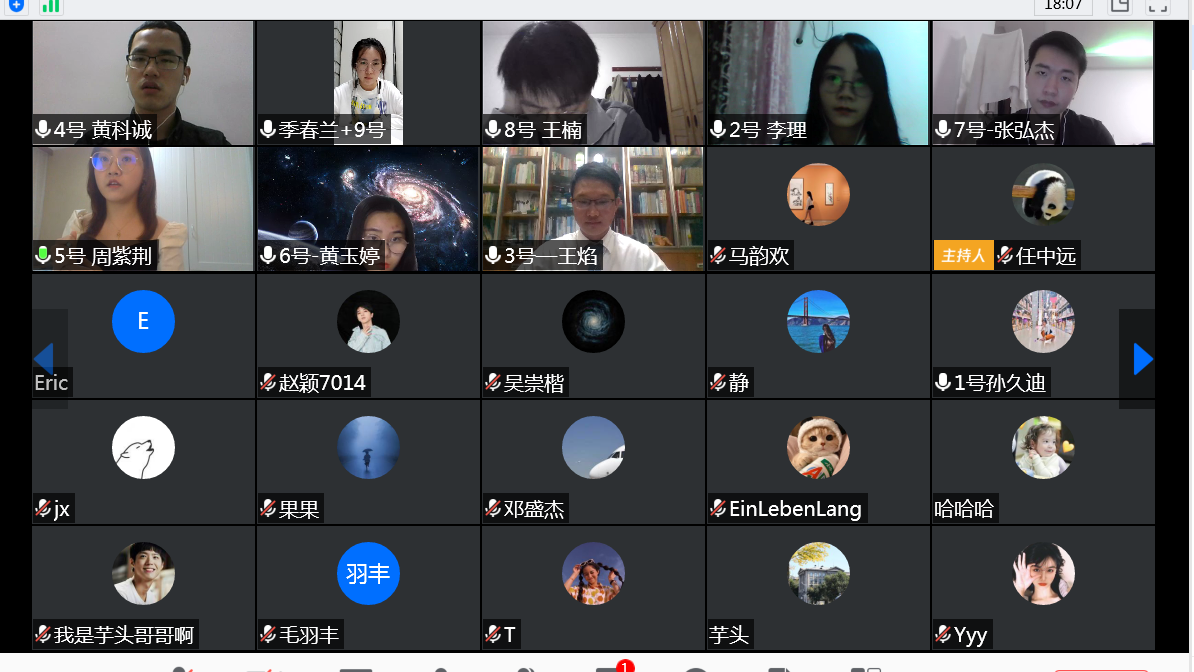The image size is (1194, 672).
Task: Select 赵颖7014's participant tile
Action: pyautogui.click(x=368, y=335)
